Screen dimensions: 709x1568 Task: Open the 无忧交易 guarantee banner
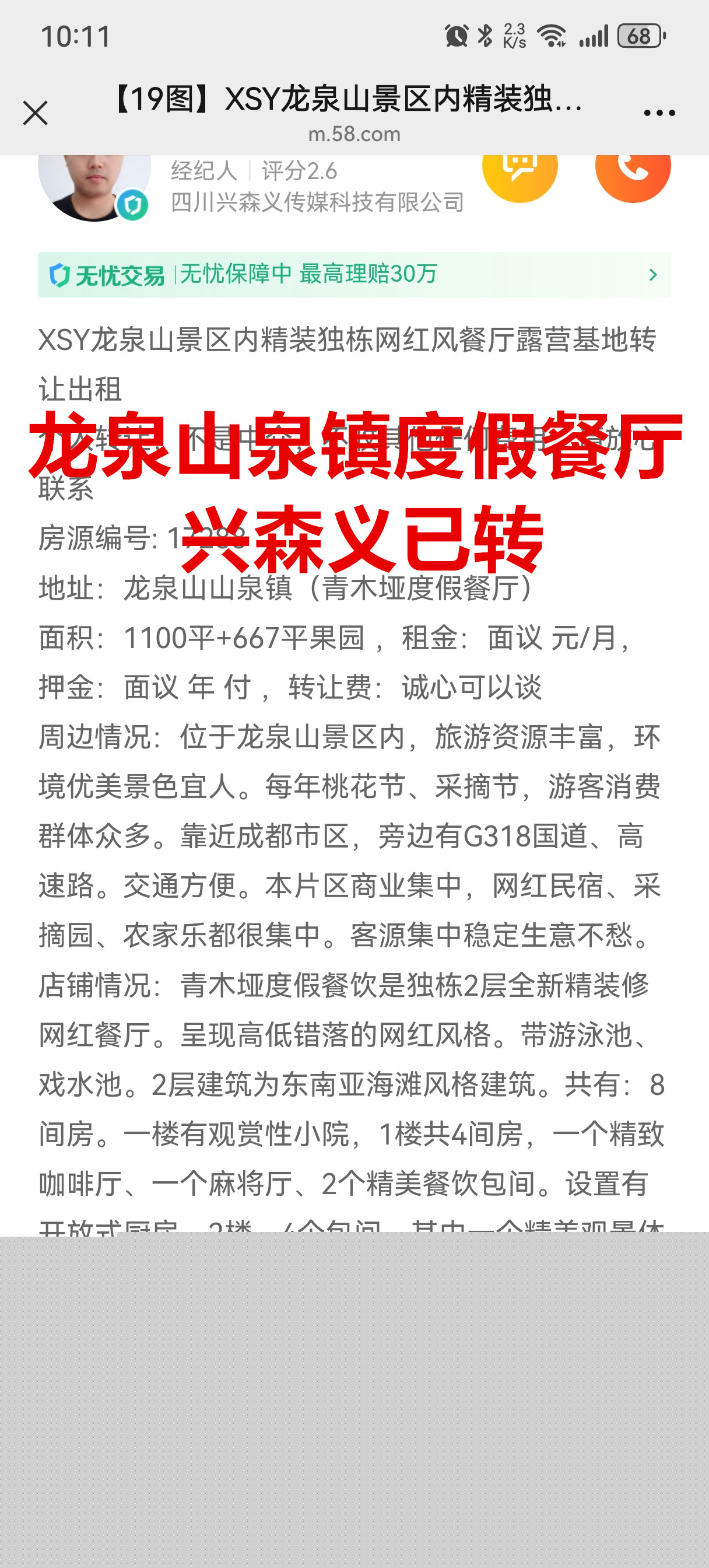point(354,275)
